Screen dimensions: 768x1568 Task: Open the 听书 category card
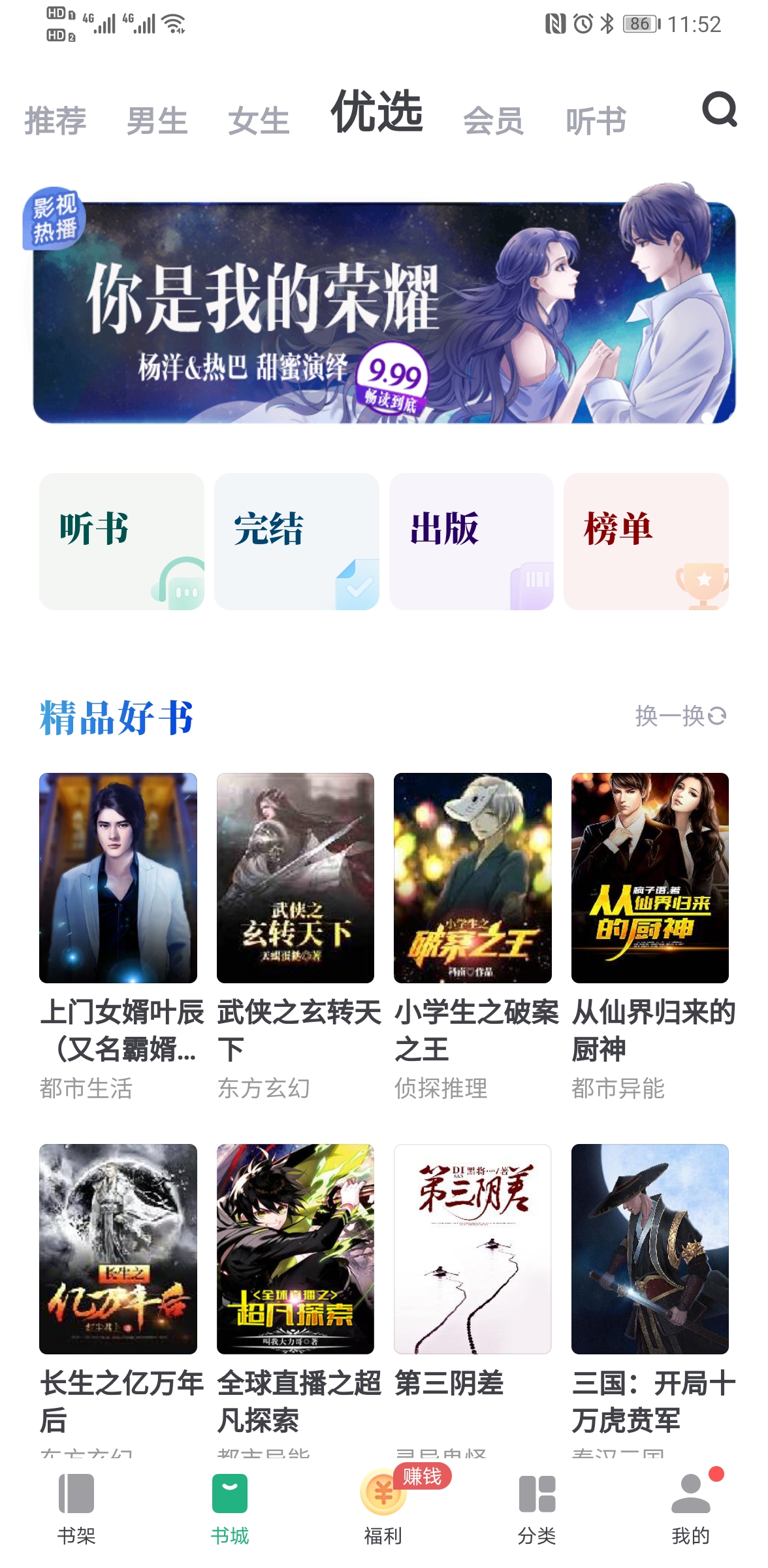click(x=121, y=541)
